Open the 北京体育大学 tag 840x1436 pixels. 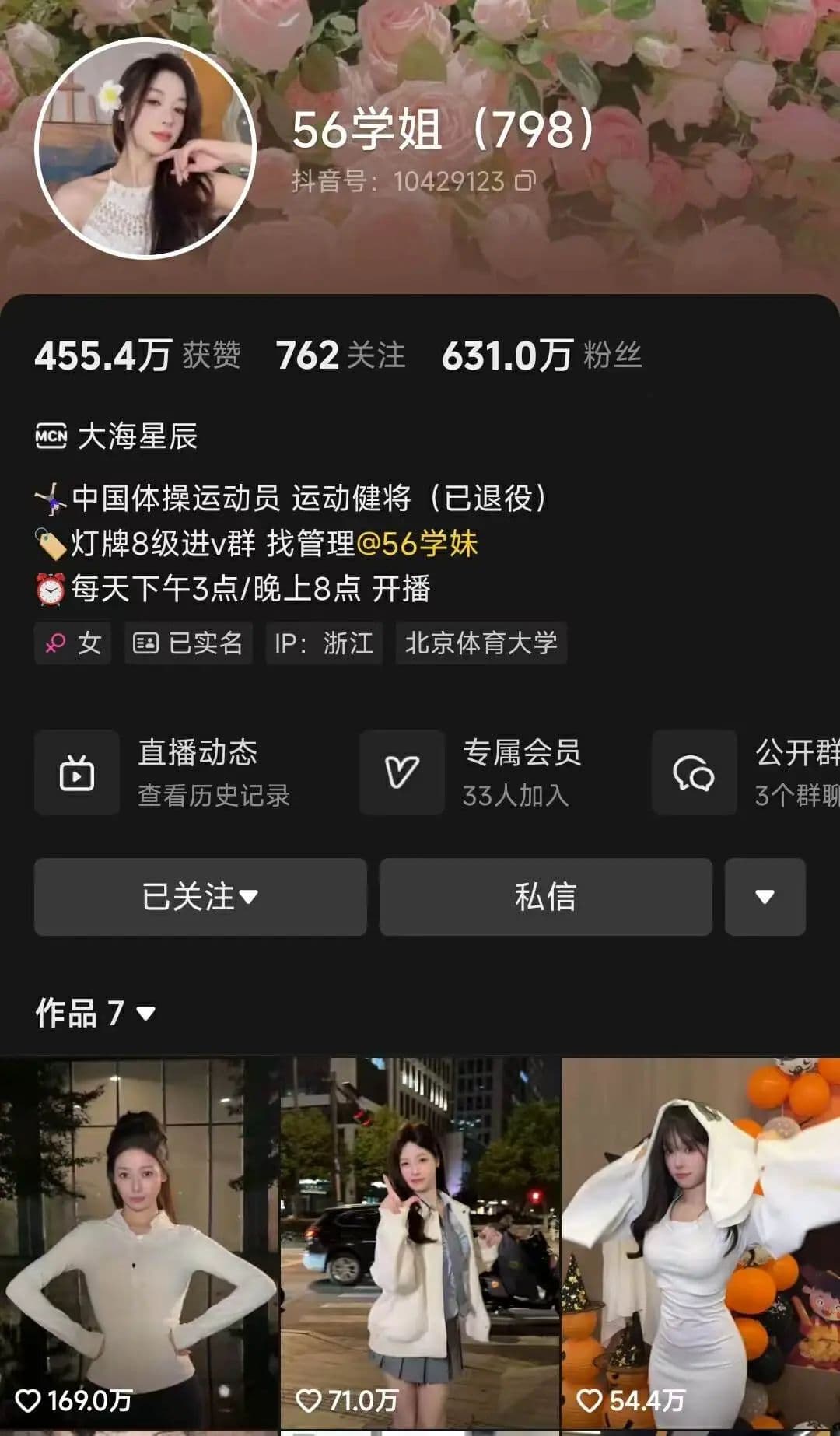pyautogui.click(x=481, y=643)
